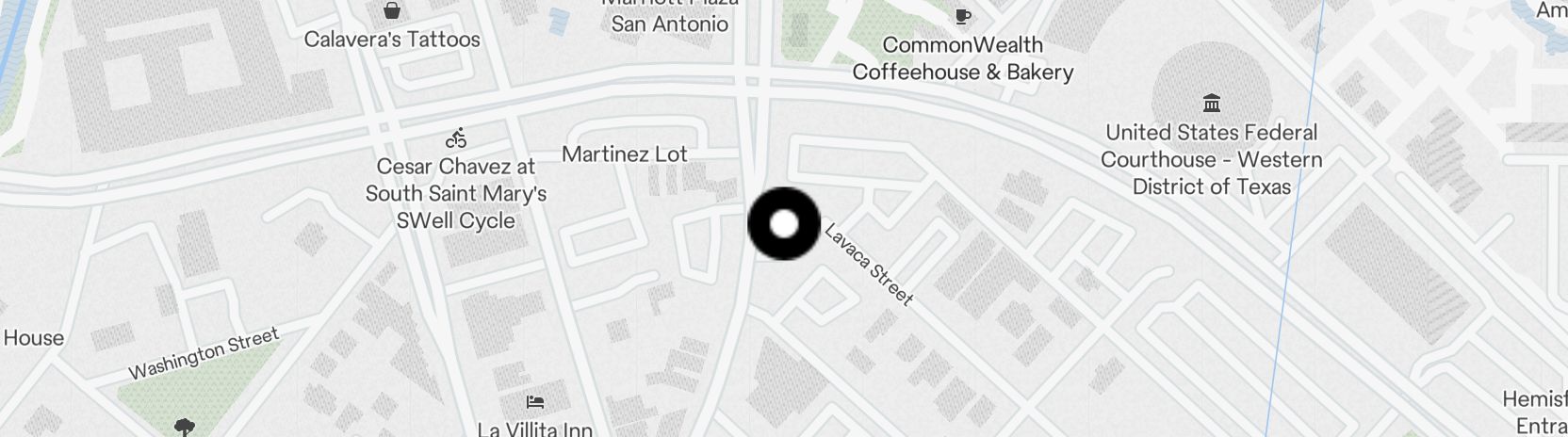Viewport: 1568px width, 437px height.
Task: Select CommonWealth Coffeehouse & Bakery on map
Action: 962,17
